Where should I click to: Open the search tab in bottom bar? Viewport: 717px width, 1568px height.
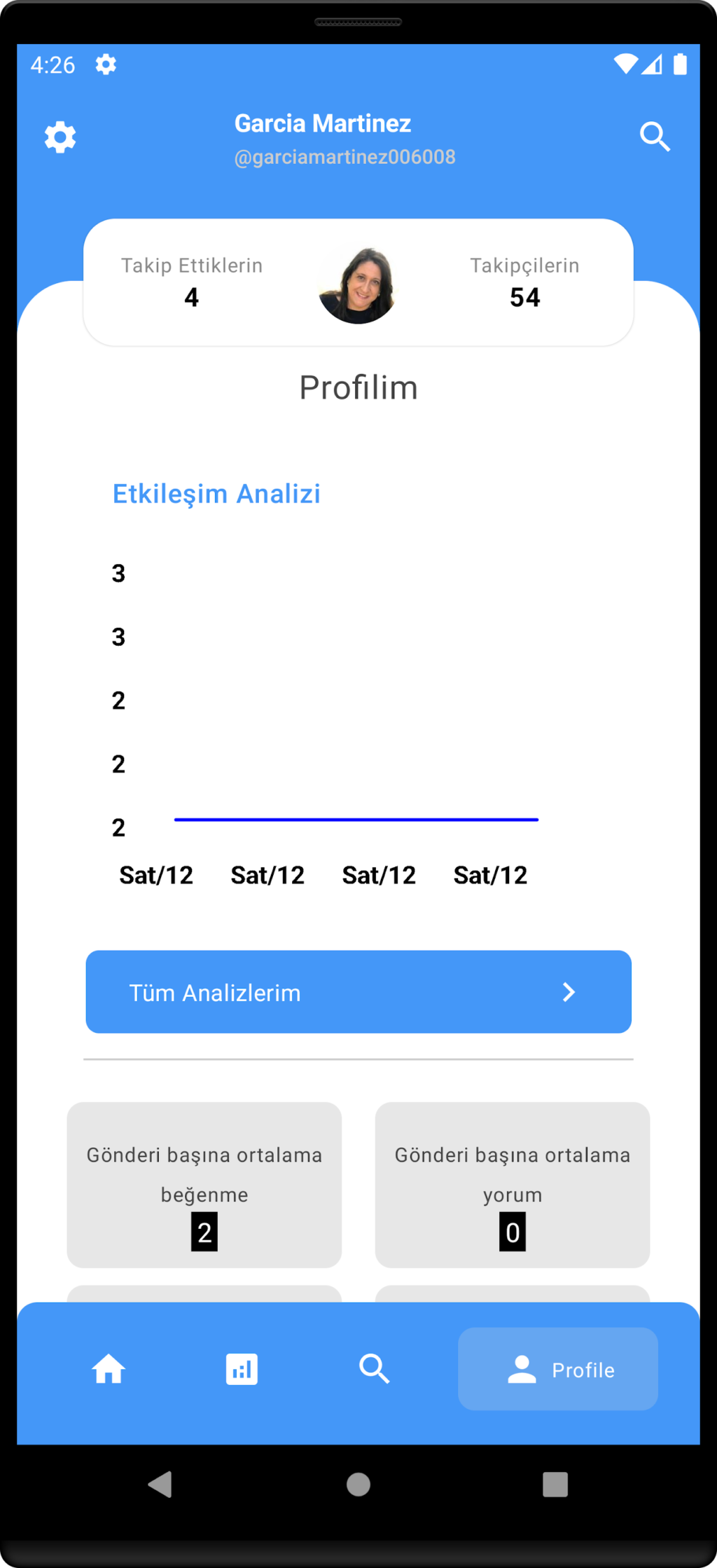(375, 1368)
